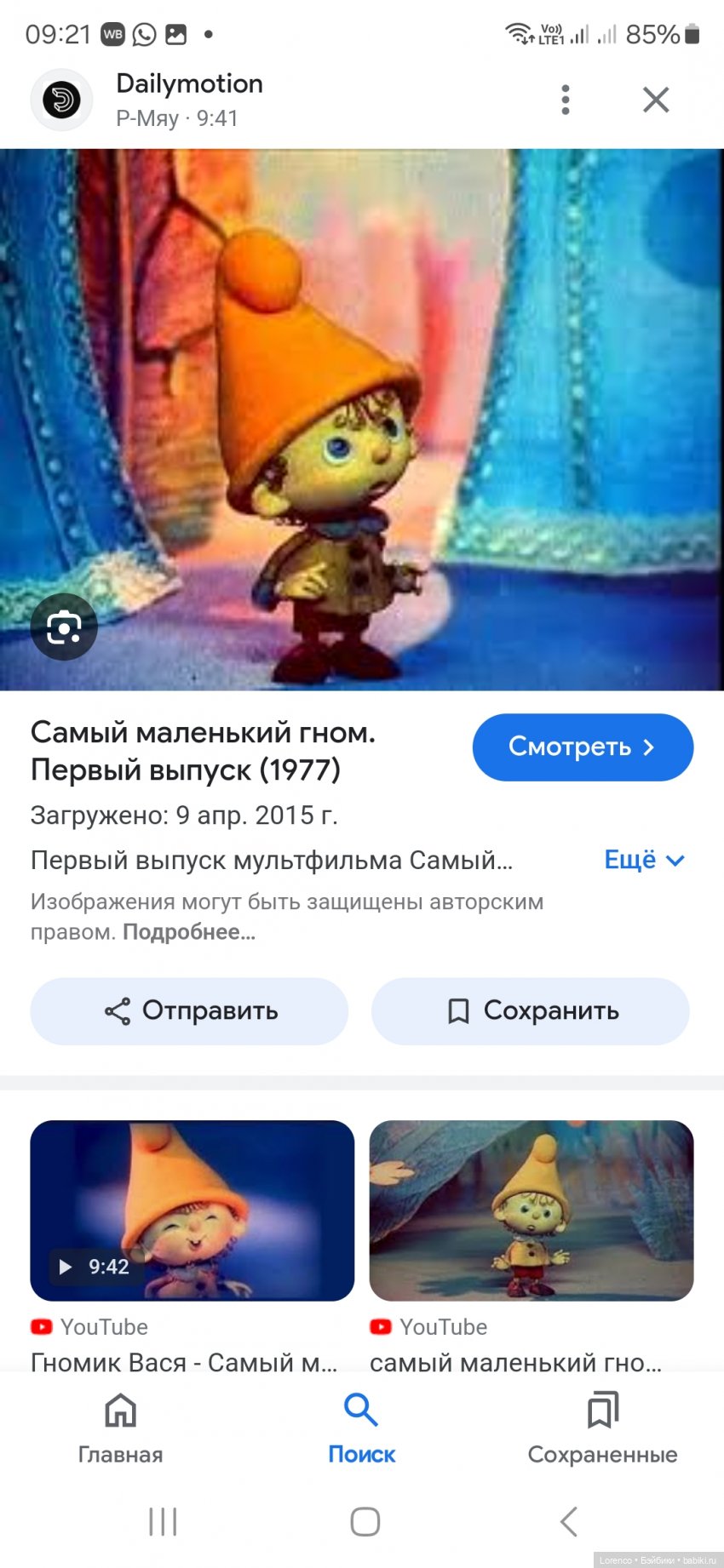Open the Гномик Вася YouTube video

point(192,1210)
